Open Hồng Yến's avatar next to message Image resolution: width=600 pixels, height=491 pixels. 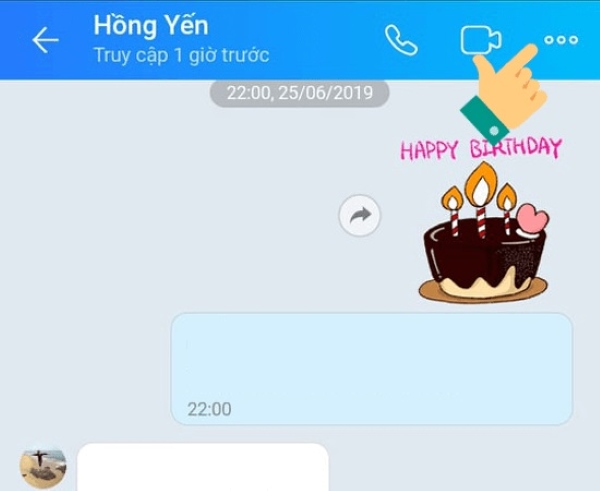pos(43,465)
